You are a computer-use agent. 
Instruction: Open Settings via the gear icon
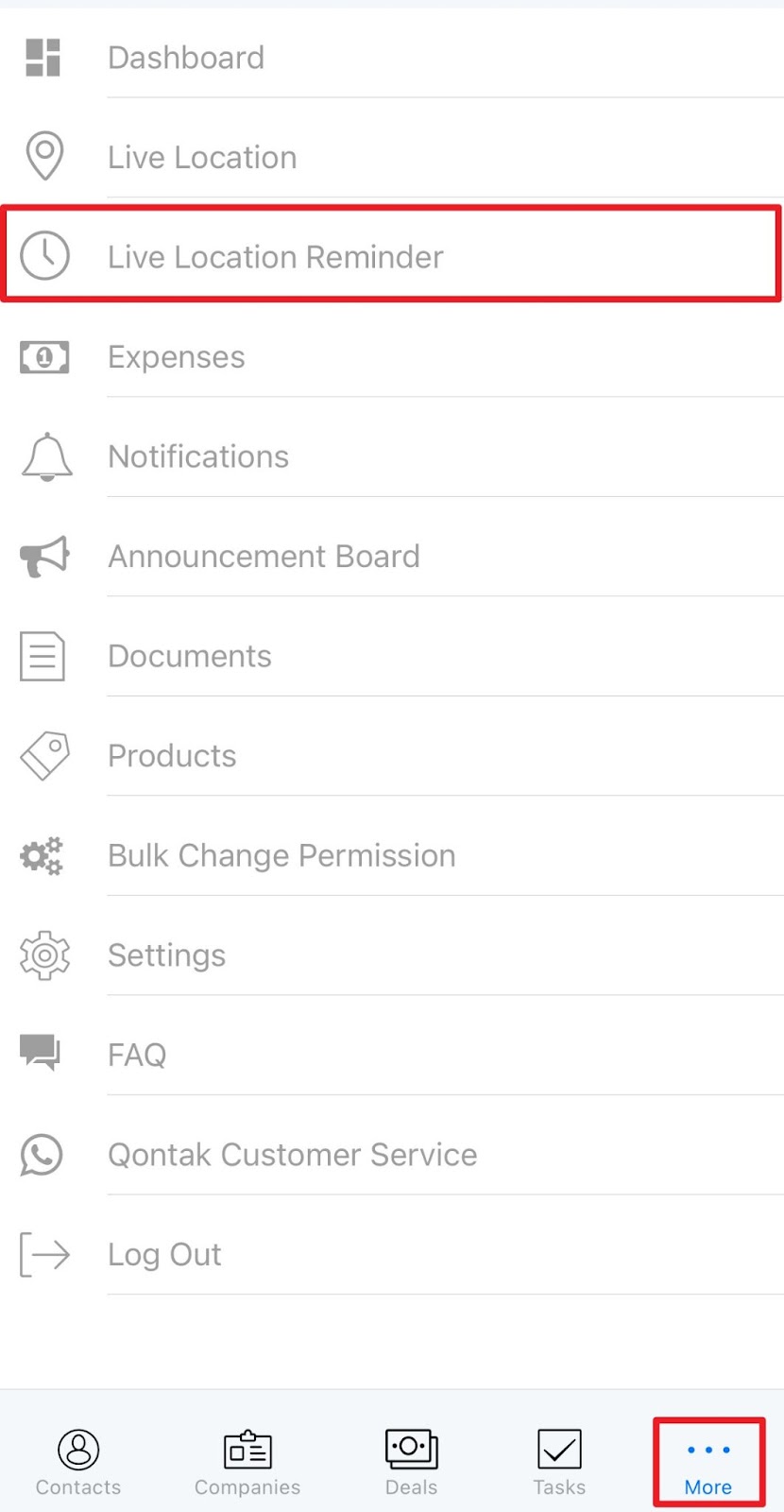43,955
